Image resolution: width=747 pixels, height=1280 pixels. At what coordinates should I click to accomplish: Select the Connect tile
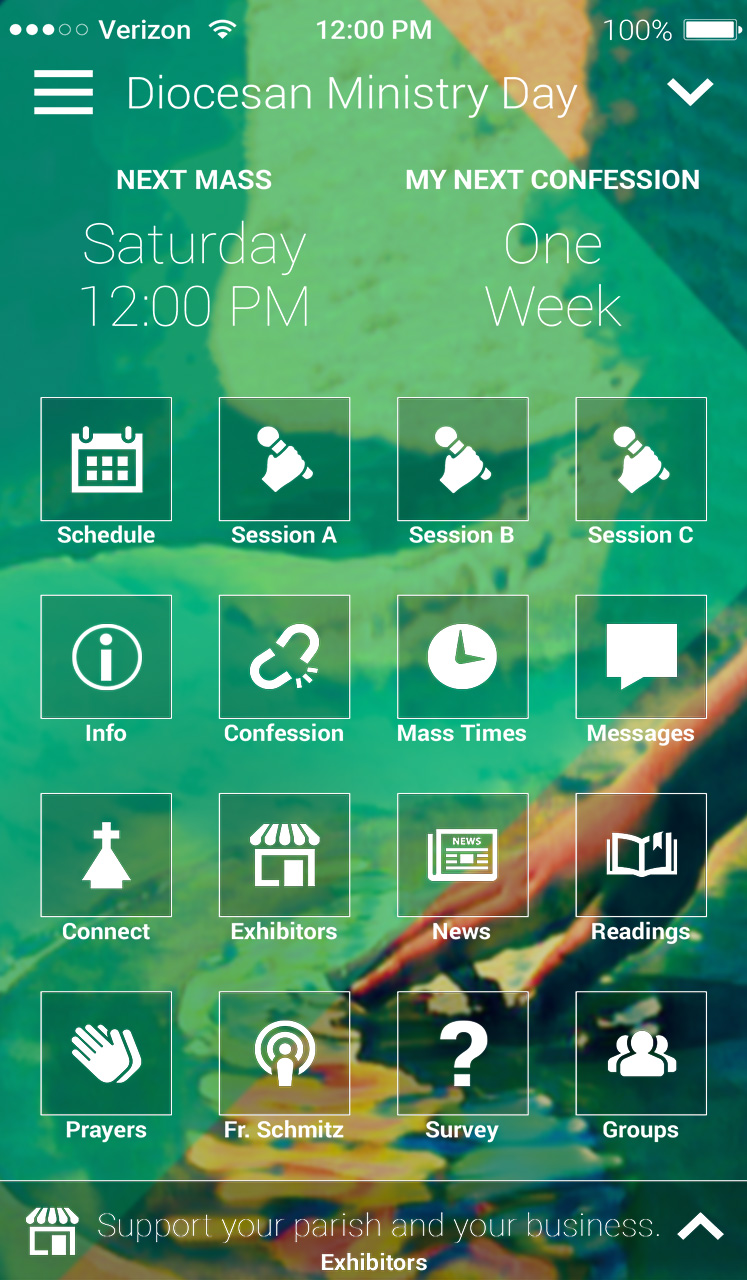click(x=106, y=855)
